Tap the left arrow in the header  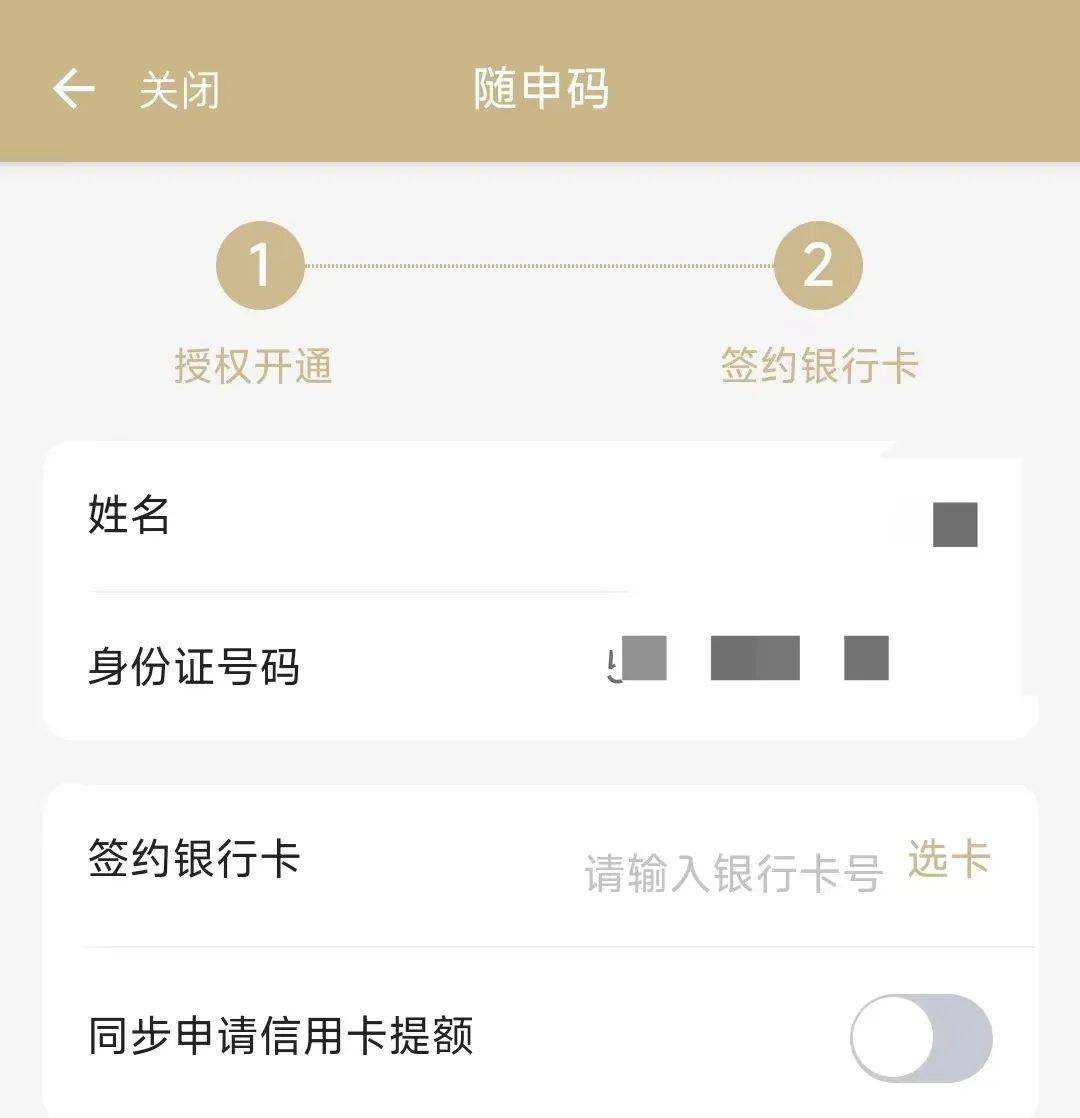click(x=73, y=89)
